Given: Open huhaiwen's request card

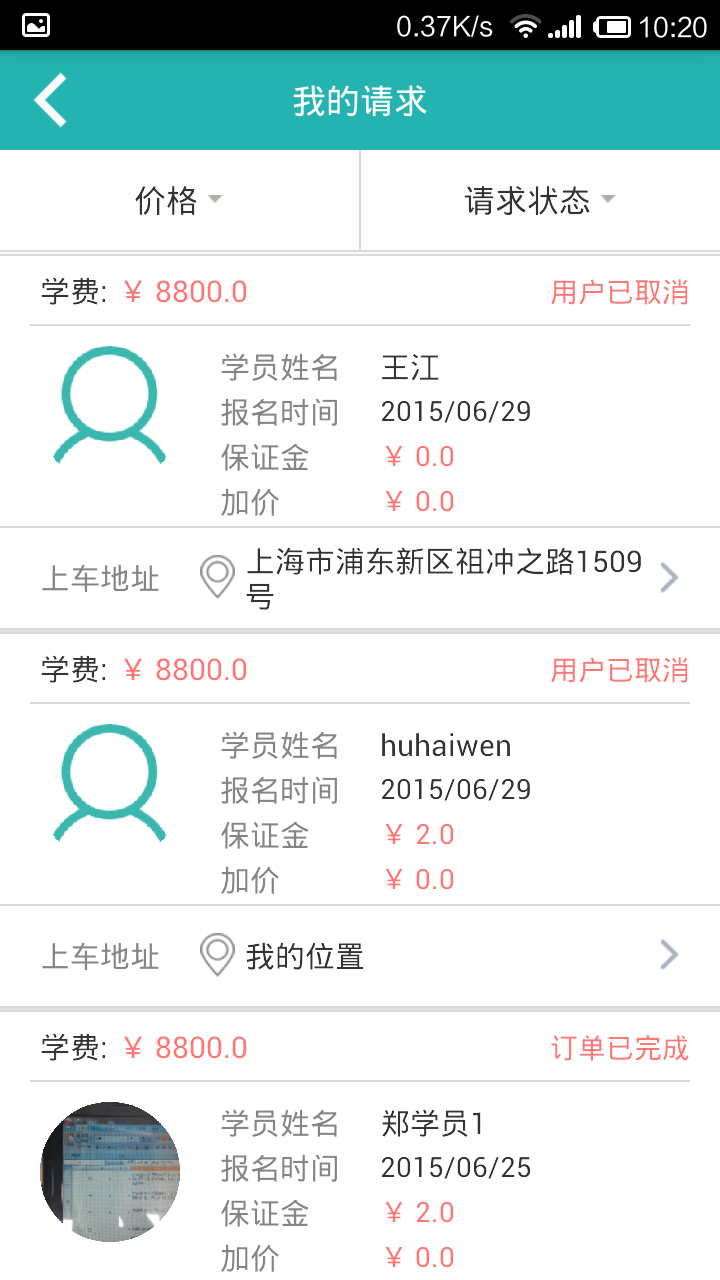Looking at the screenshot, I should 360,810.
